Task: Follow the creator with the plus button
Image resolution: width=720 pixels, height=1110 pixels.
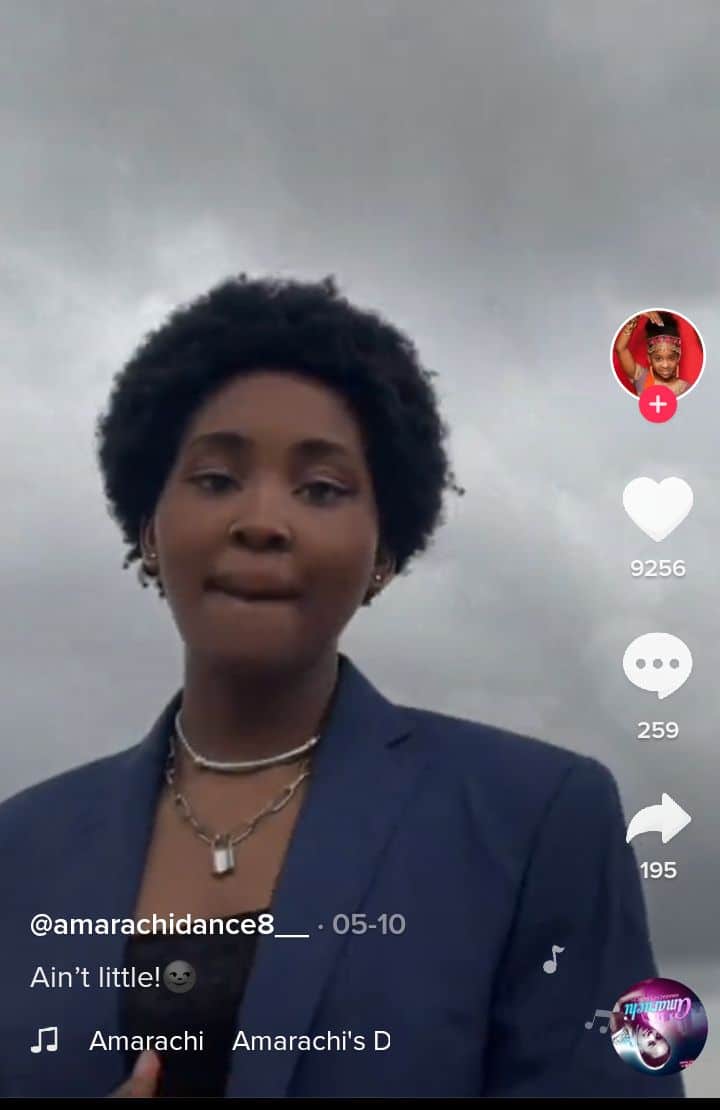Action: pyautogui.click(x=658, y=405)
